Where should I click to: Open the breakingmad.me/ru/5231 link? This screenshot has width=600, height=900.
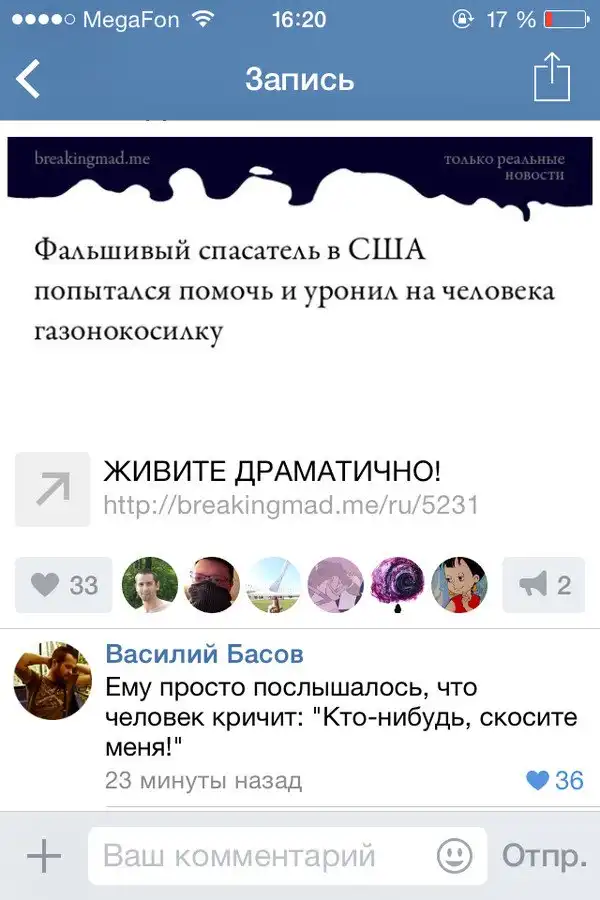(x=291, y=505)
